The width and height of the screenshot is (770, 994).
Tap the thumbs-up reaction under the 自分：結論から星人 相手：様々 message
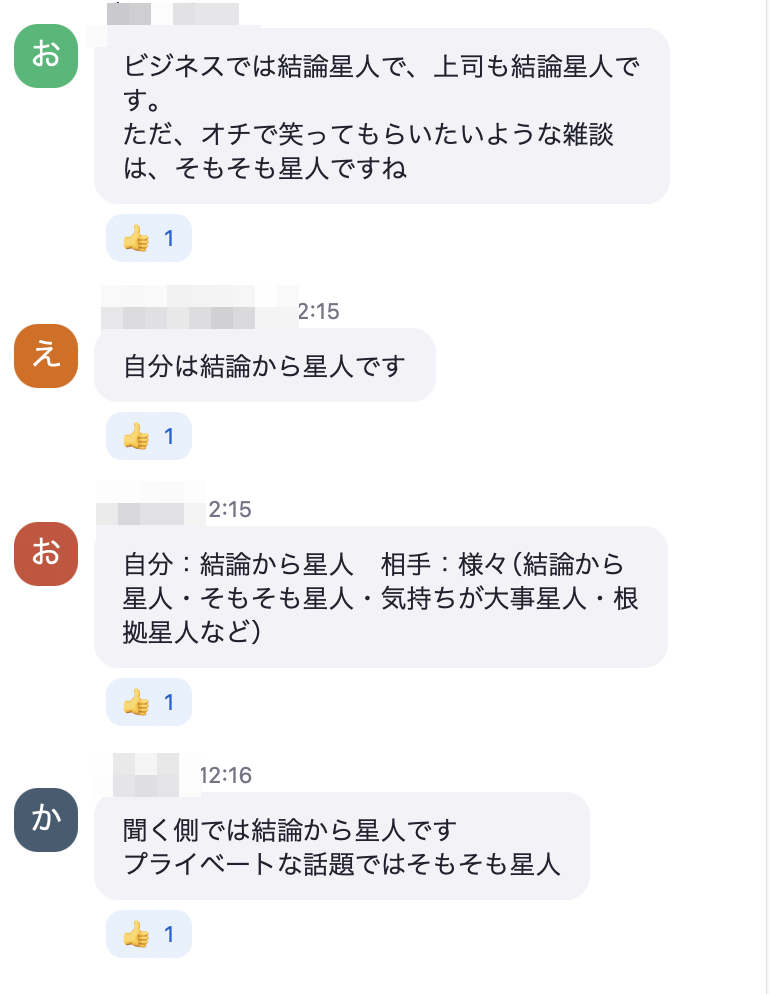click(148, 702)
